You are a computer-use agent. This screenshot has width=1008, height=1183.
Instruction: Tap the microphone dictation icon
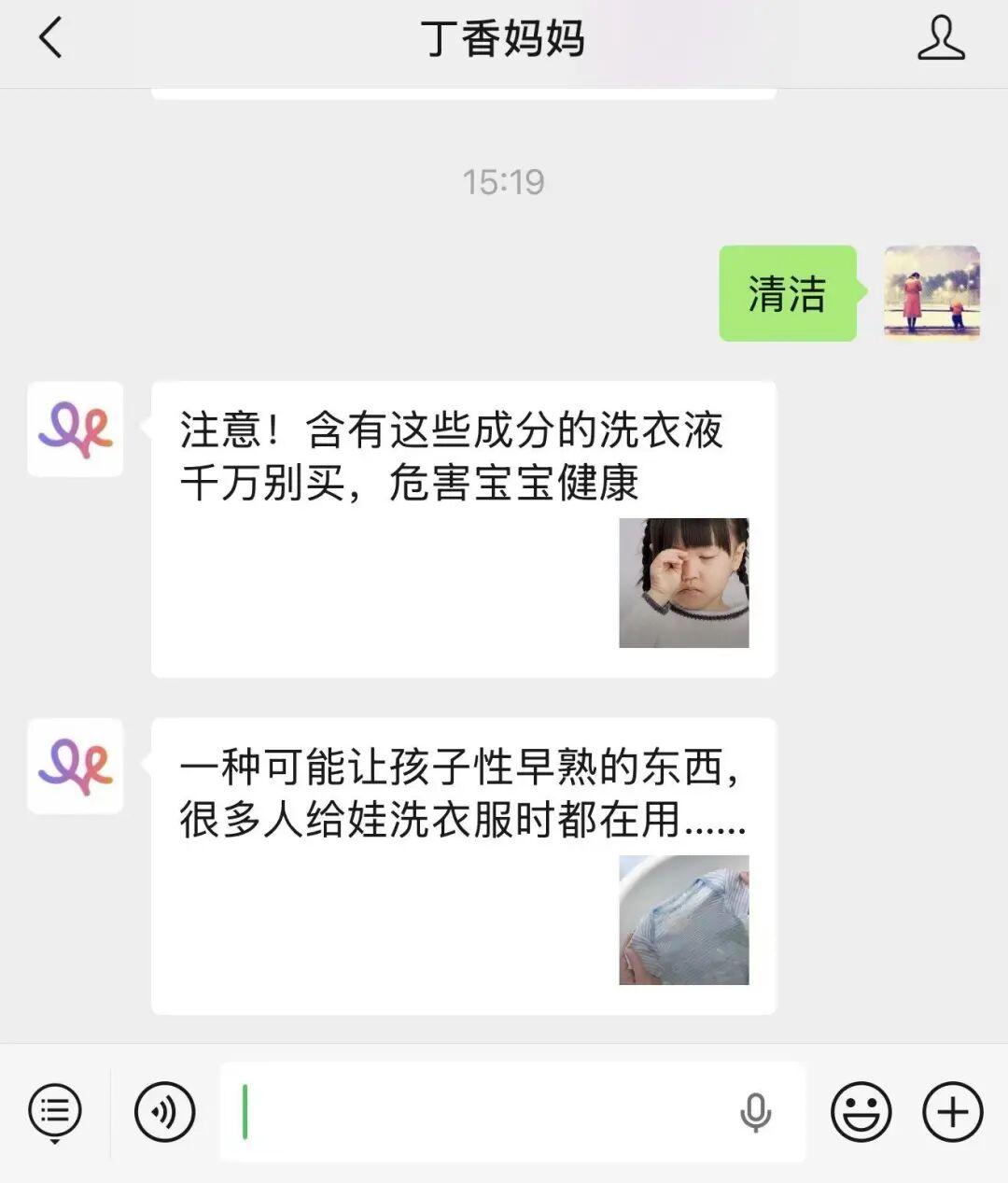[x=755, y=1112]
